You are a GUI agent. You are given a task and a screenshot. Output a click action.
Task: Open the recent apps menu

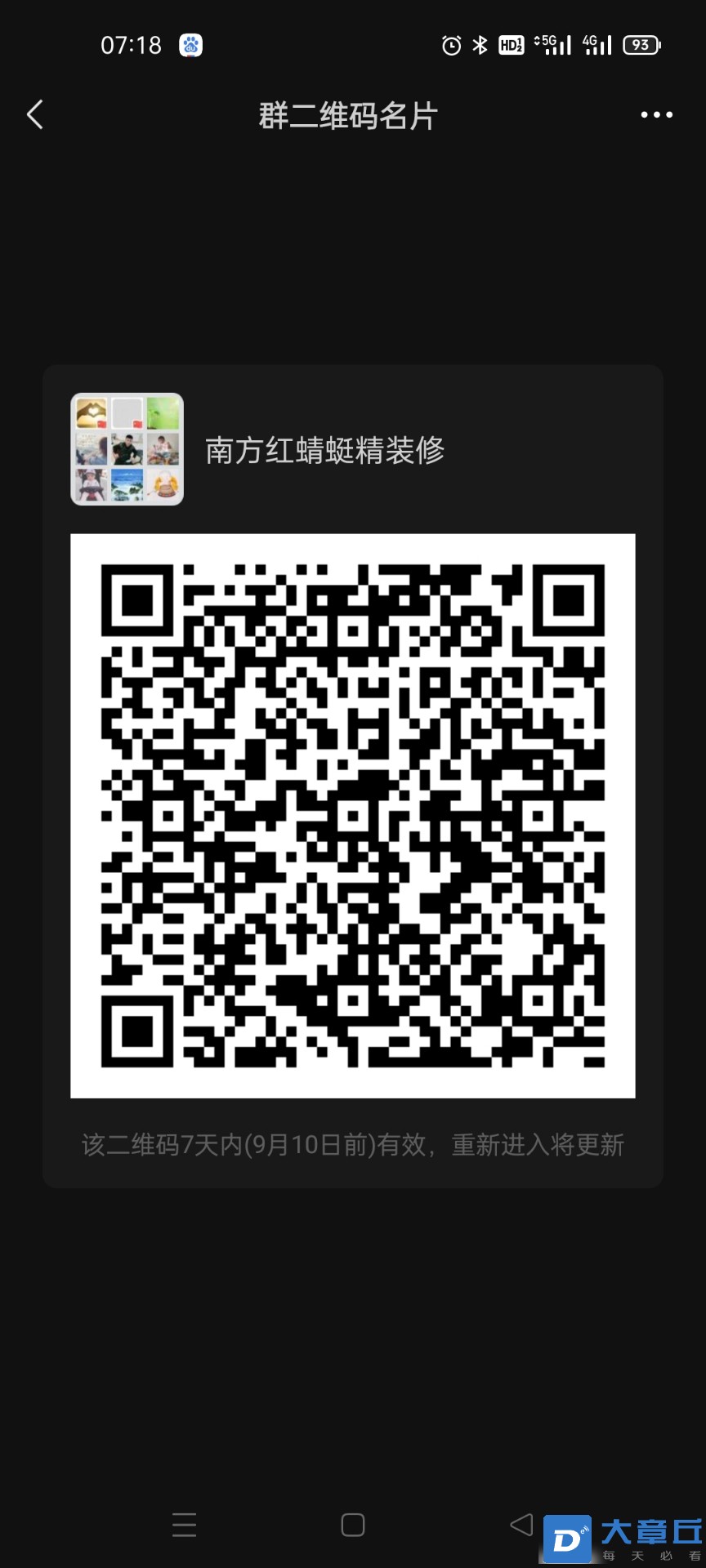tap(185, 1525)
